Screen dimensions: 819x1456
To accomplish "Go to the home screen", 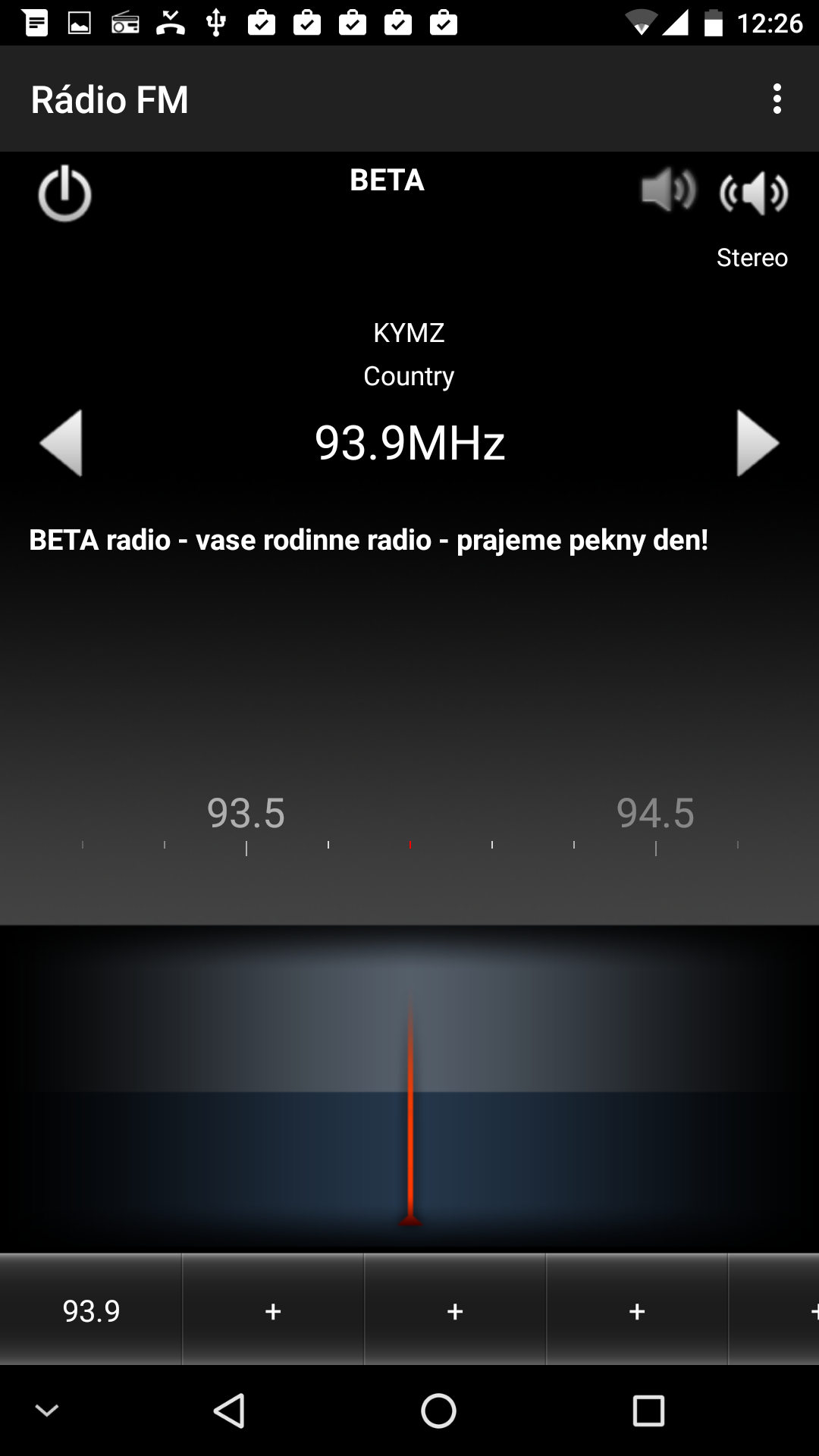I will (x=438, y=1411).
